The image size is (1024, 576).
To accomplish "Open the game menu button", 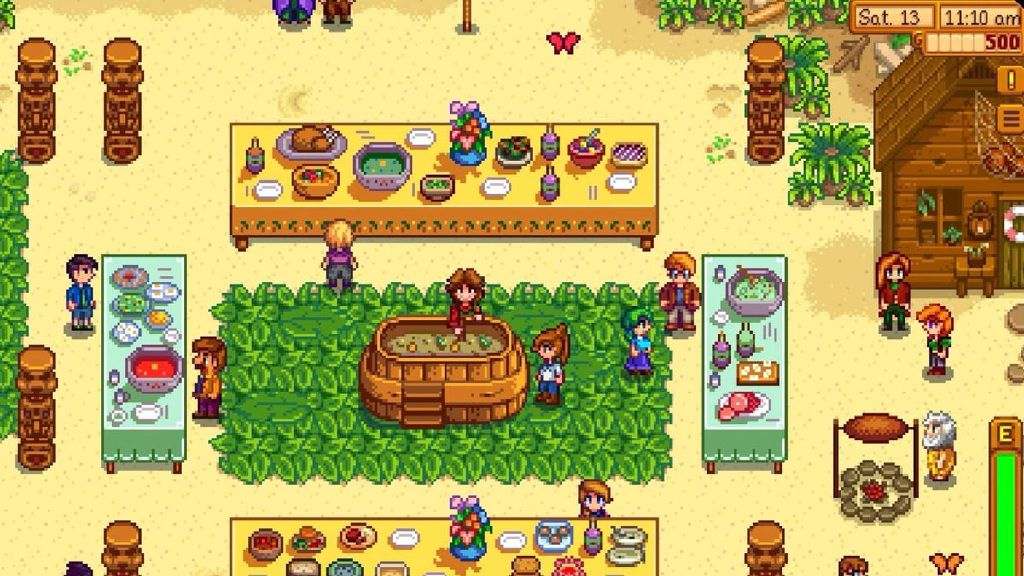I will pyautogui.click(x=1010, y=118).
